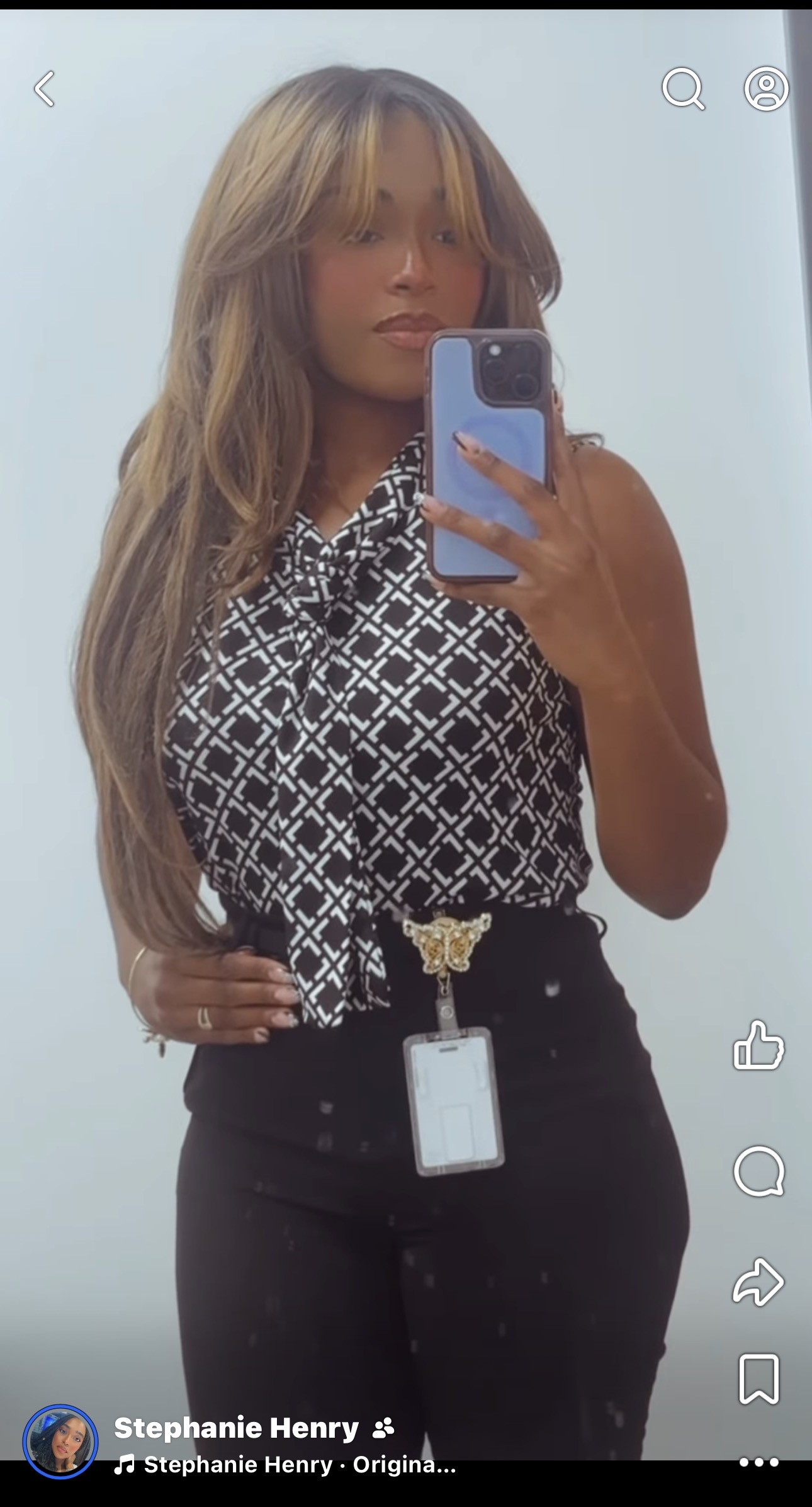Tap the Stephanie Henry name link
Image resolution: width=812 pixels, height=1507 pixels.
point(237,1428)
